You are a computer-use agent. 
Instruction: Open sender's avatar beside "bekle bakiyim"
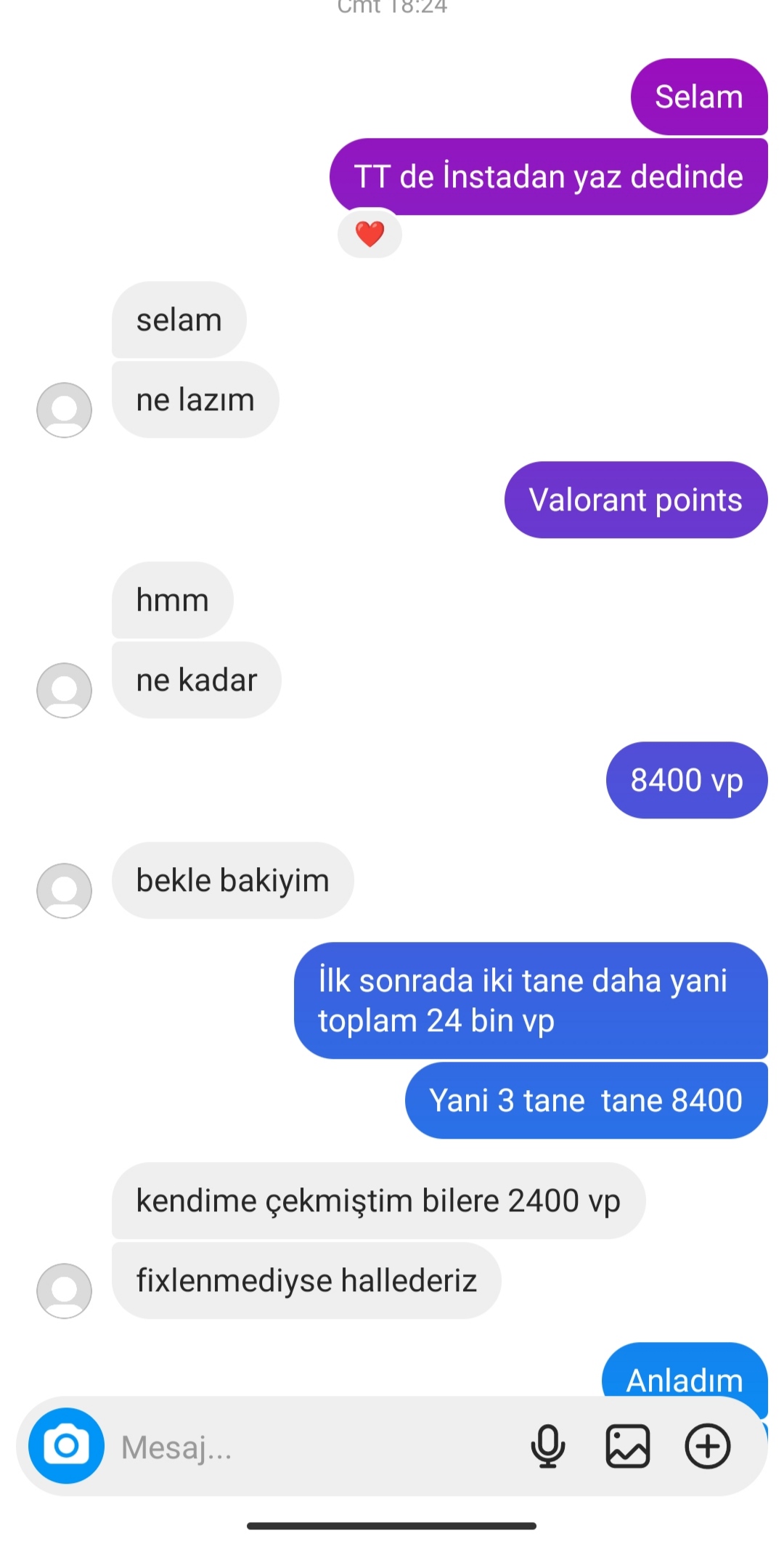[65, 890]
